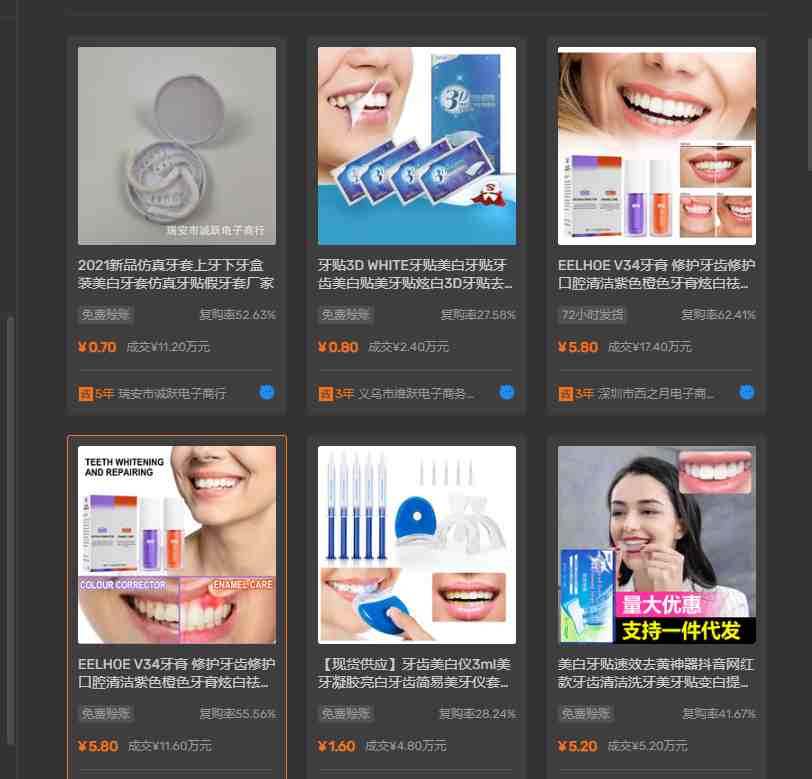Open the EELHOE V34 card with 复购率55.56%
The height and width of the screenshot is (779, 812).
(177, 545)
